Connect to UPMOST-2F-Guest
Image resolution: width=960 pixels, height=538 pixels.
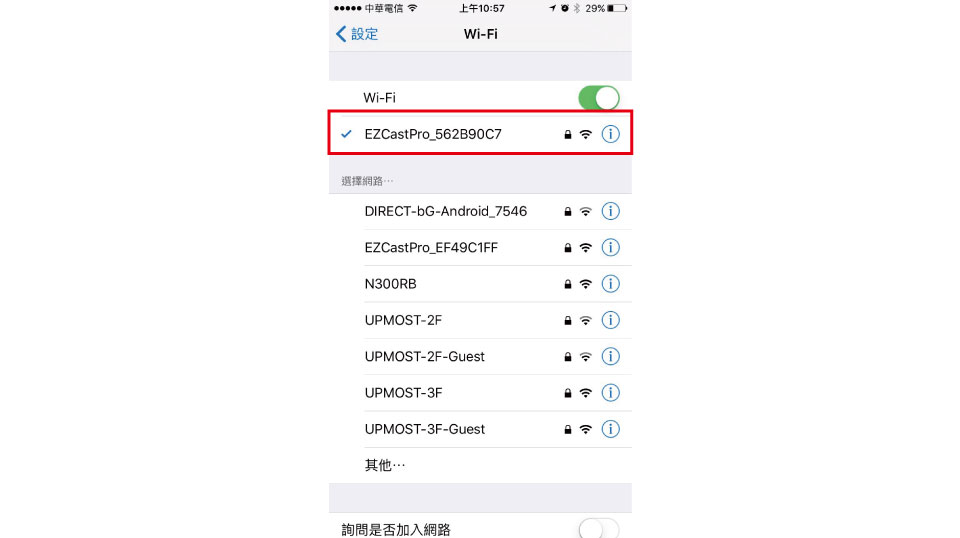(x=425, y=356)
